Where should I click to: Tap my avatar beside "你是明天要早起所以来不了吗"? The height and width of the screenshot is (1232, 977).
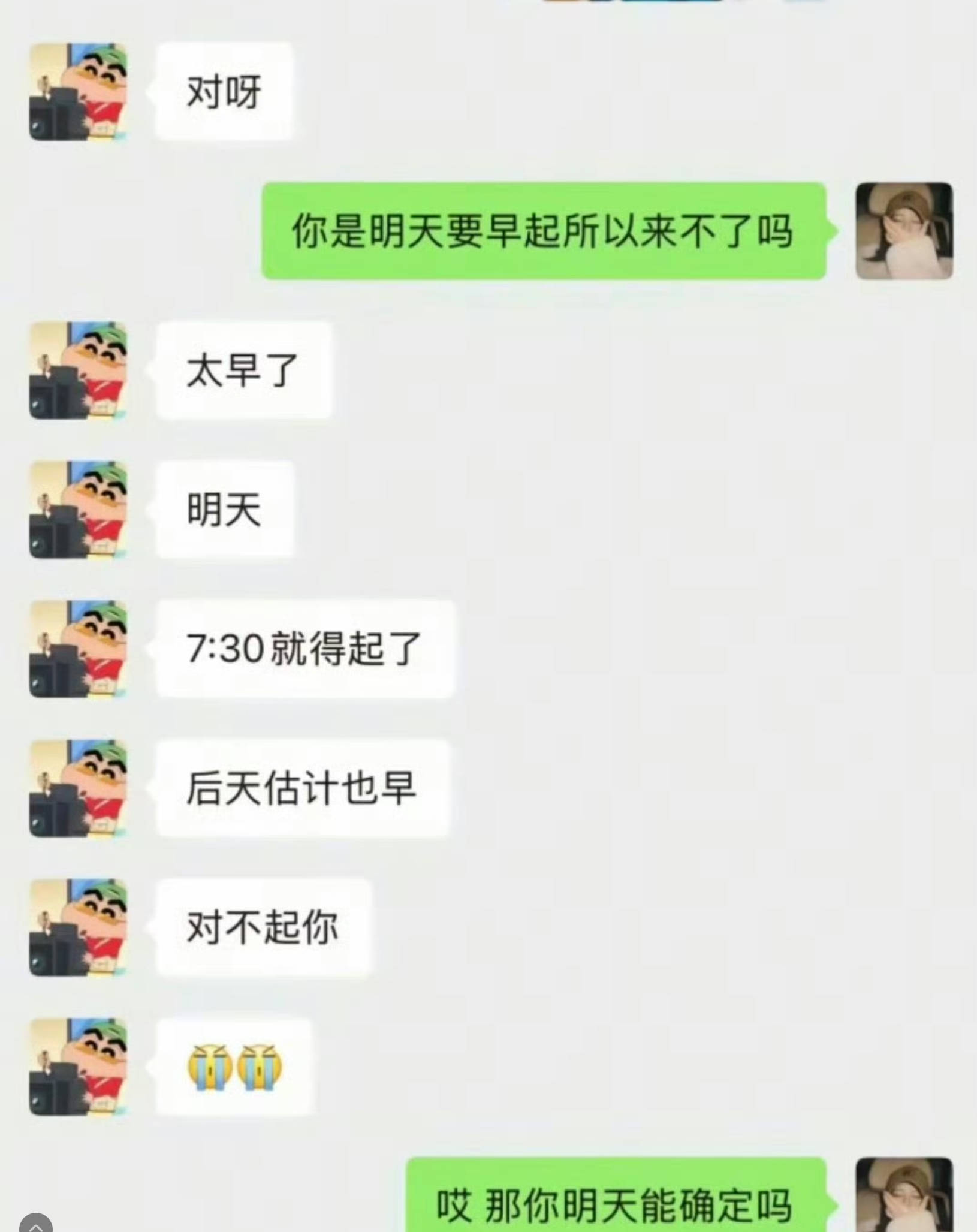904,231
